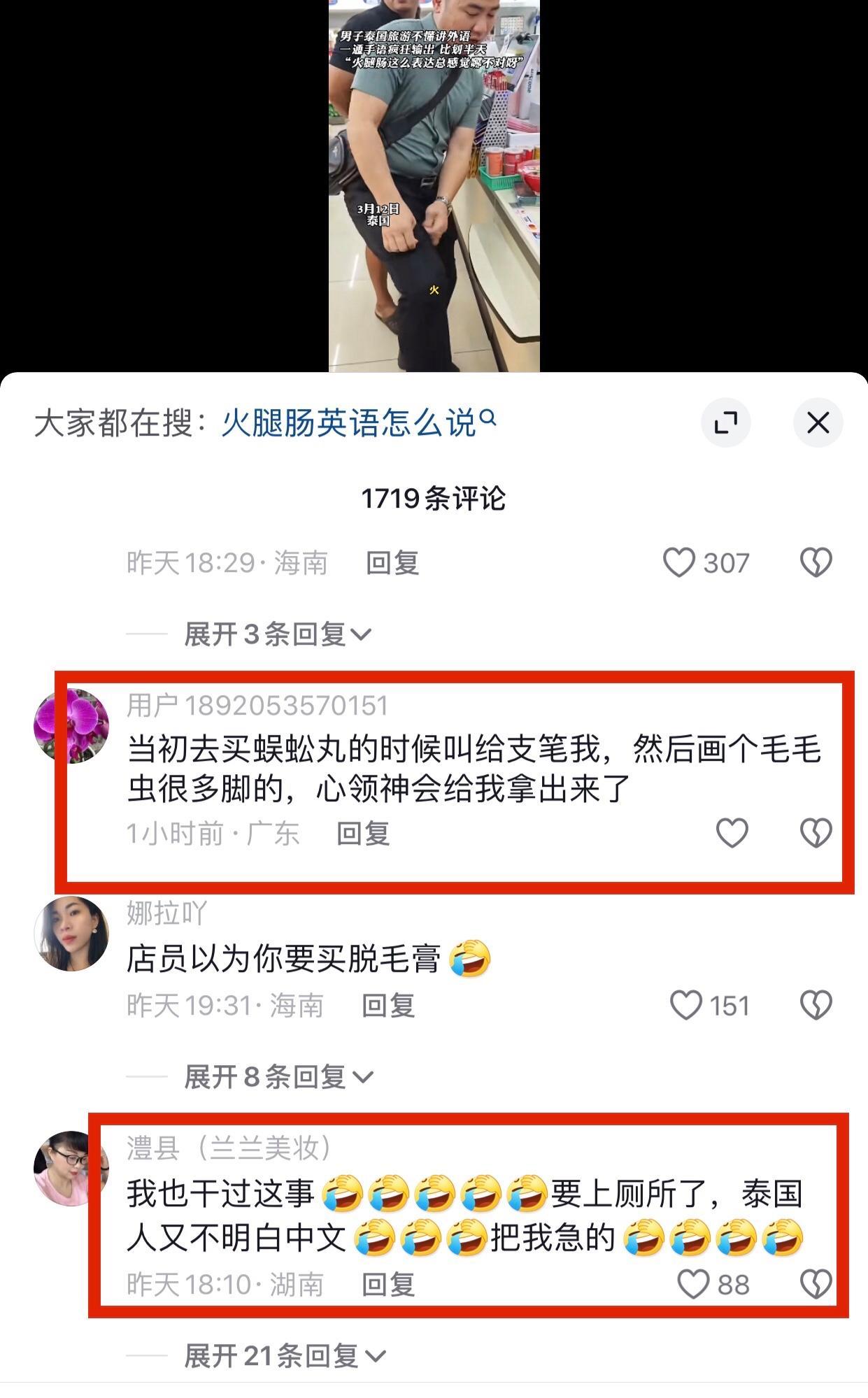The image size is (868, 1398).
Task: Expand comments panel to full screen
Action: [x=725, y=423]
